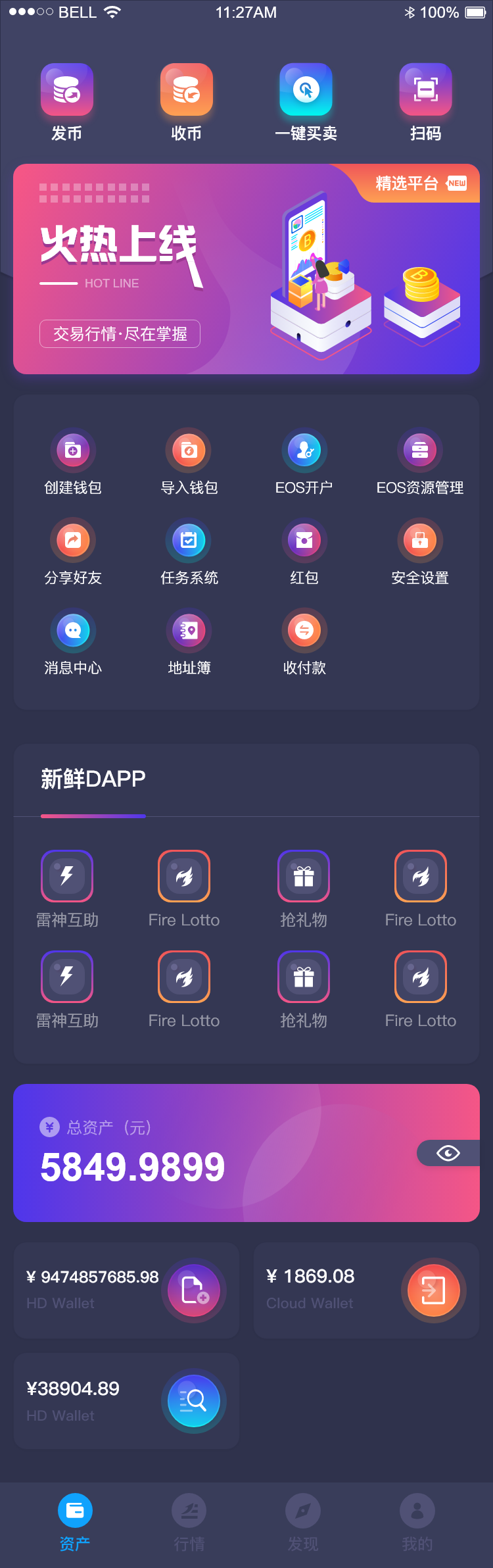493x1568 pixels.
Task: Open the Cloud Wallet card
Action: 366,1290
